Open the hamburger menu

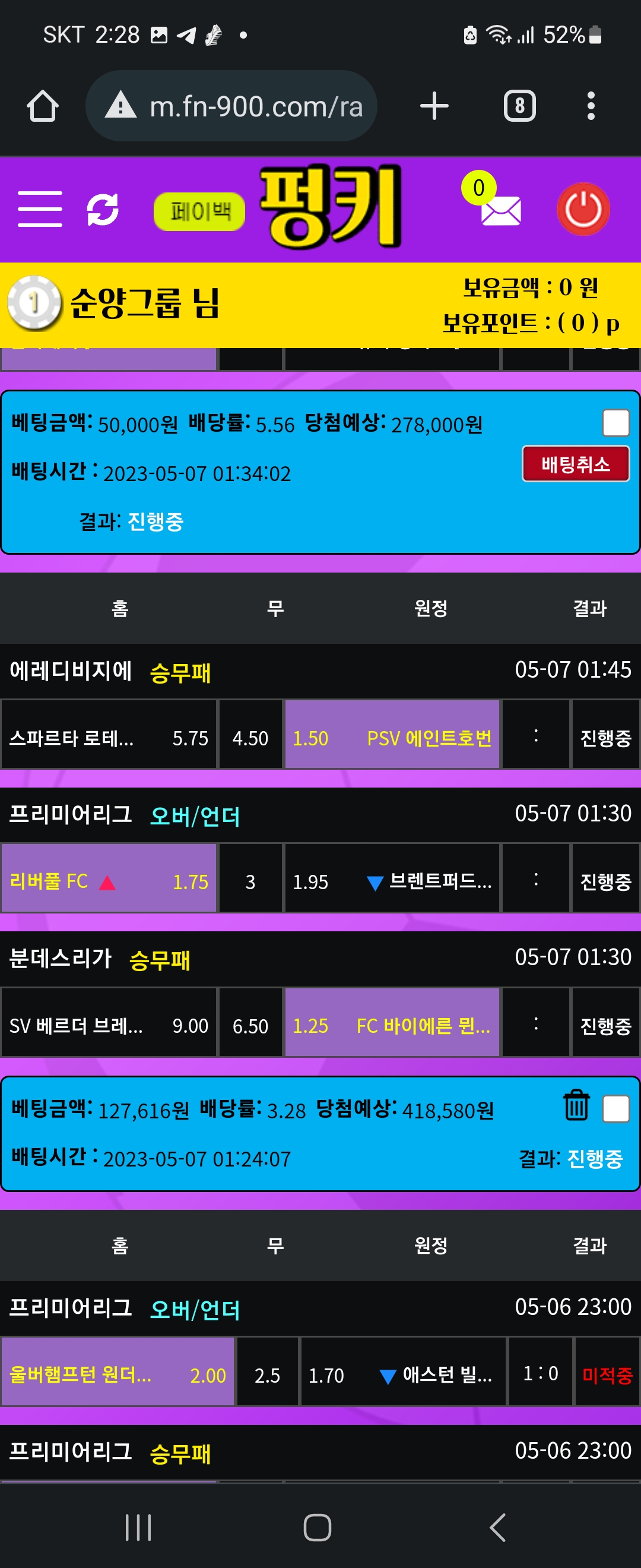pyautogui.click(x=40, y=209)
